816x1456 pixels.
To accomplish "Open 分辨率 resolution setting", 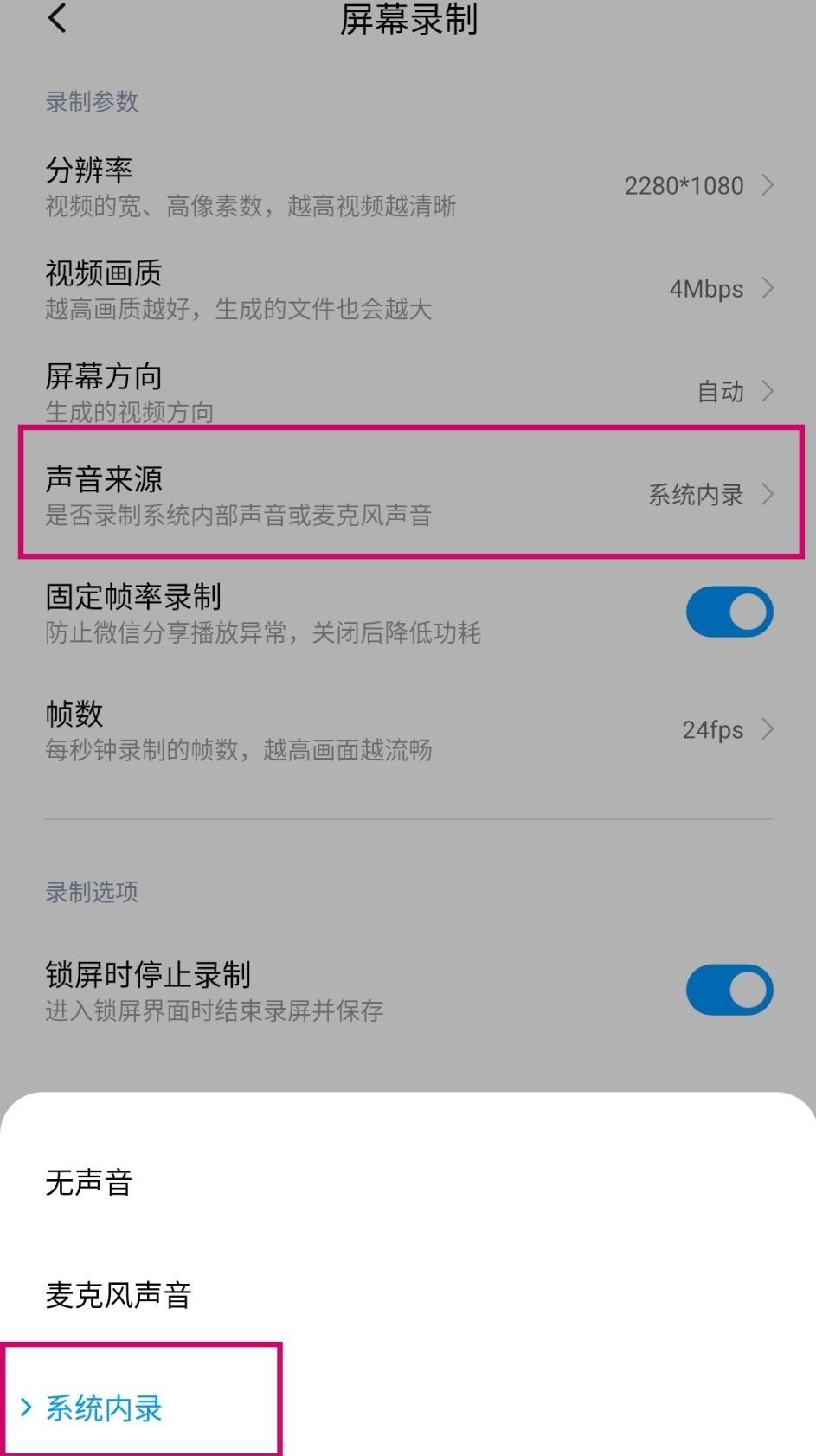I will 408,185.
